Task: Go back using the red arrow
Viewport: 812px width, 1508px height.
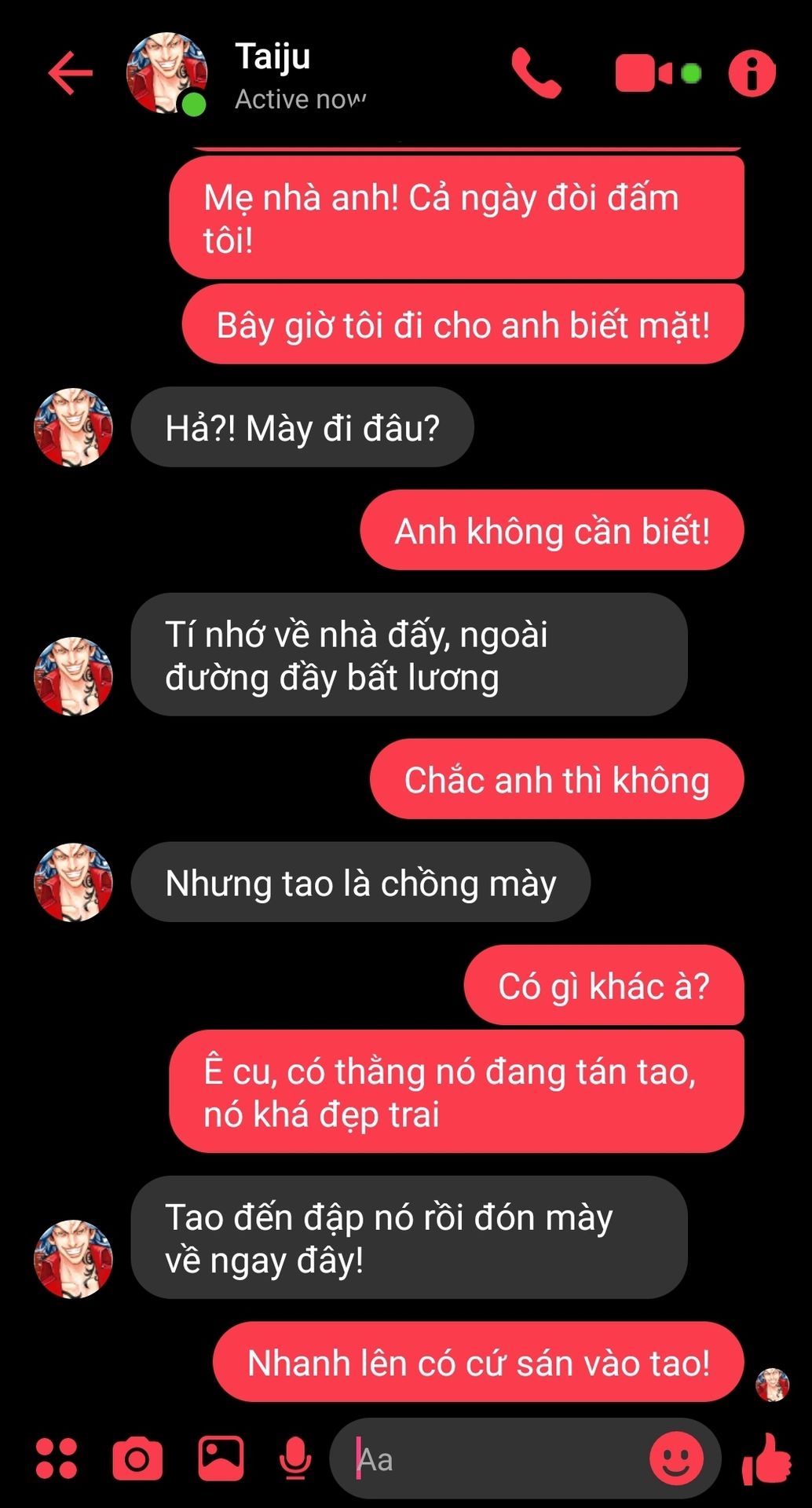Action: click(70, 73)
